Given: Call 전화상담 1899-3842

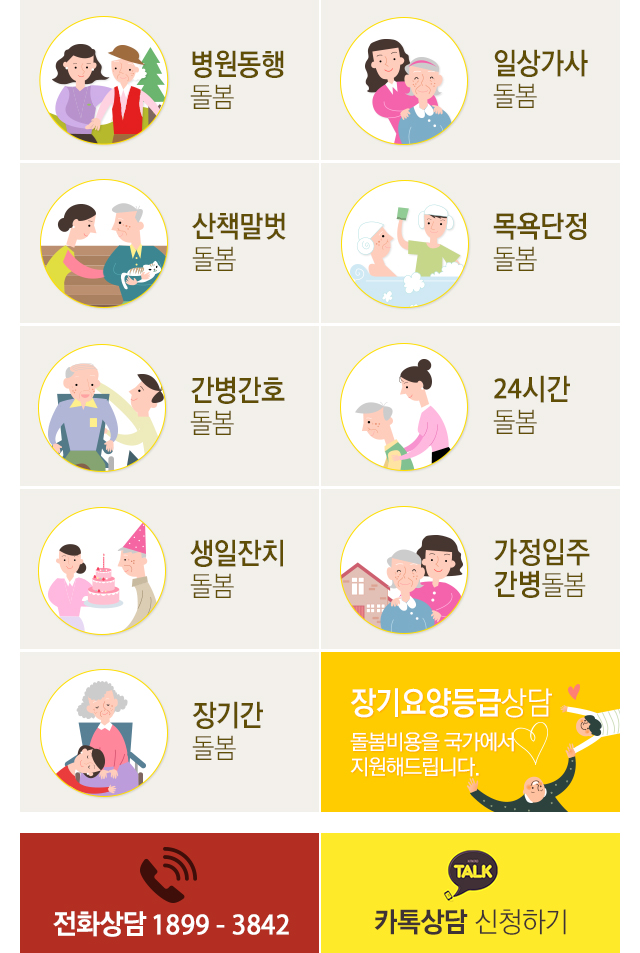Looking at the screenshot, I should pyautogui.click(x=170, y=893).
